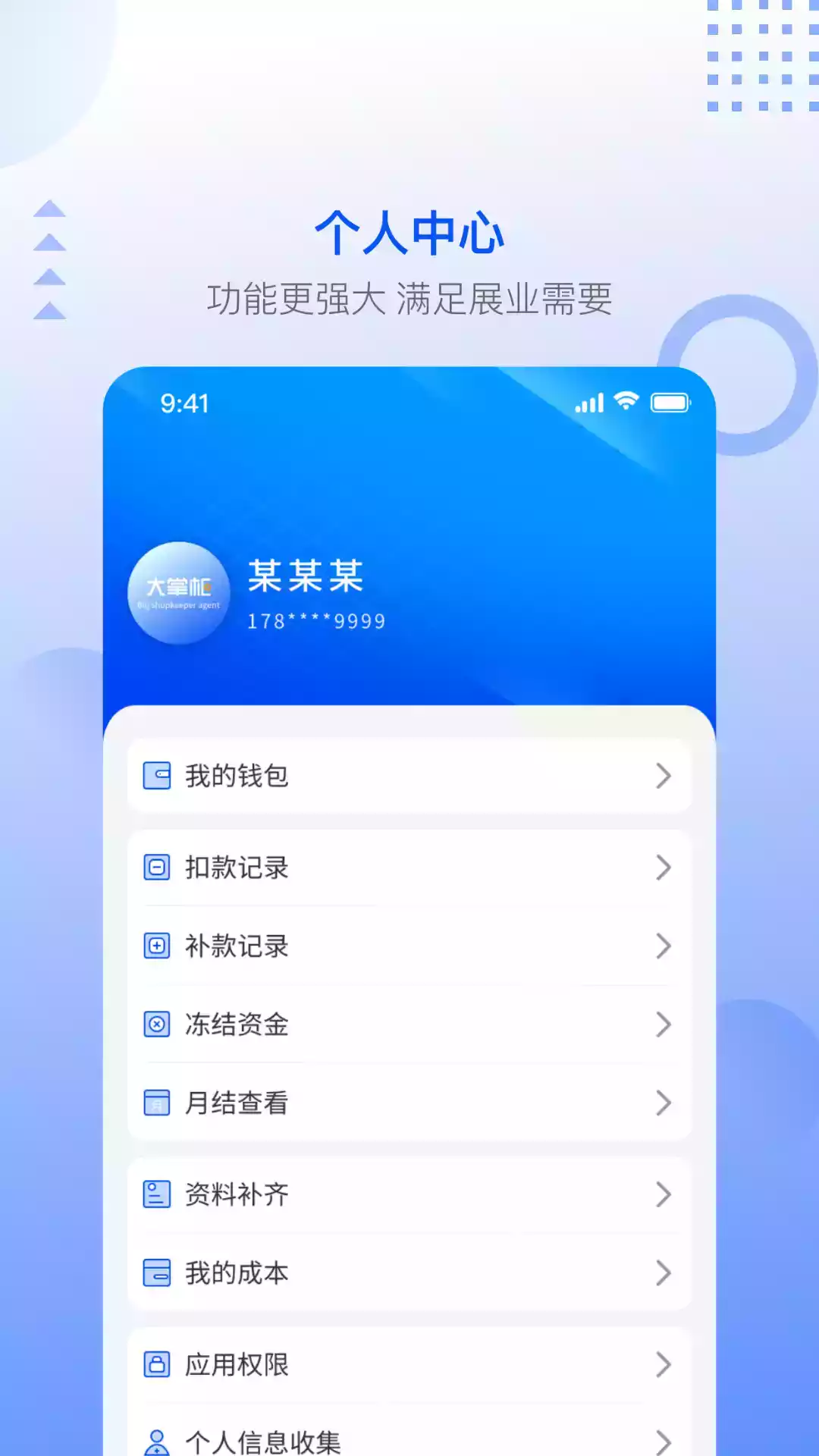Click the 月结查看 monthly statement icon
This screenshot has width=819, height=1456.
click(156, 1103)
